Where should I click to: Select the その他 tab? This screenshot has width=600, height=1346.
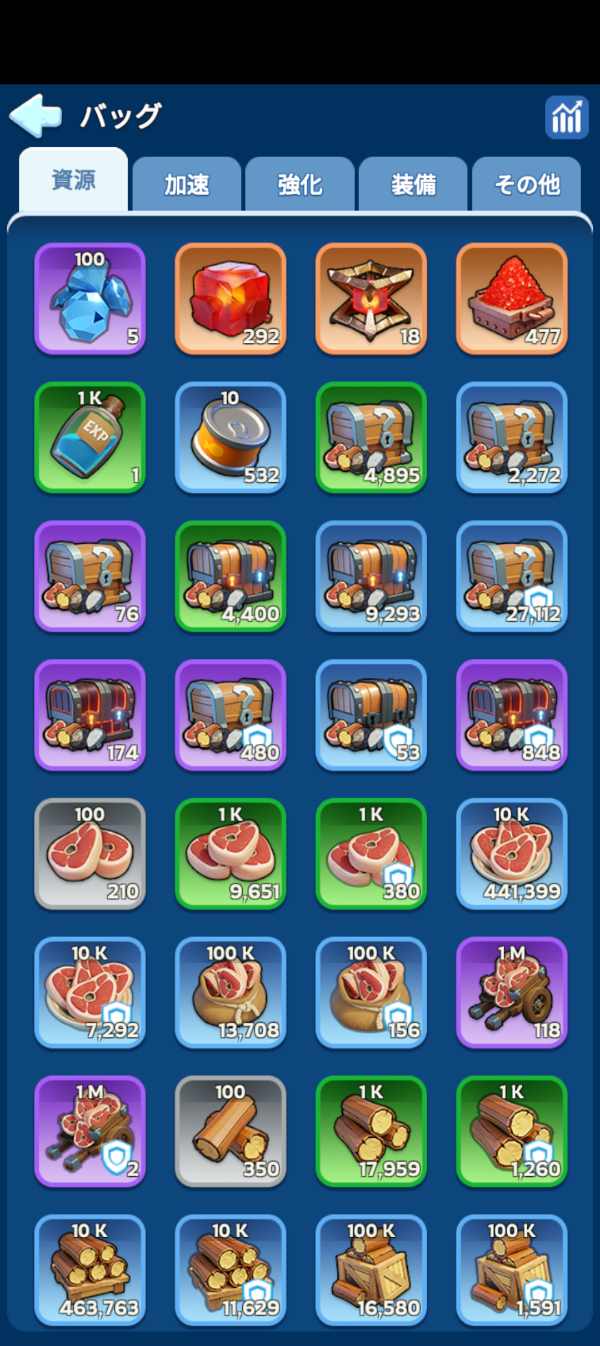click(x=526, y=184)
